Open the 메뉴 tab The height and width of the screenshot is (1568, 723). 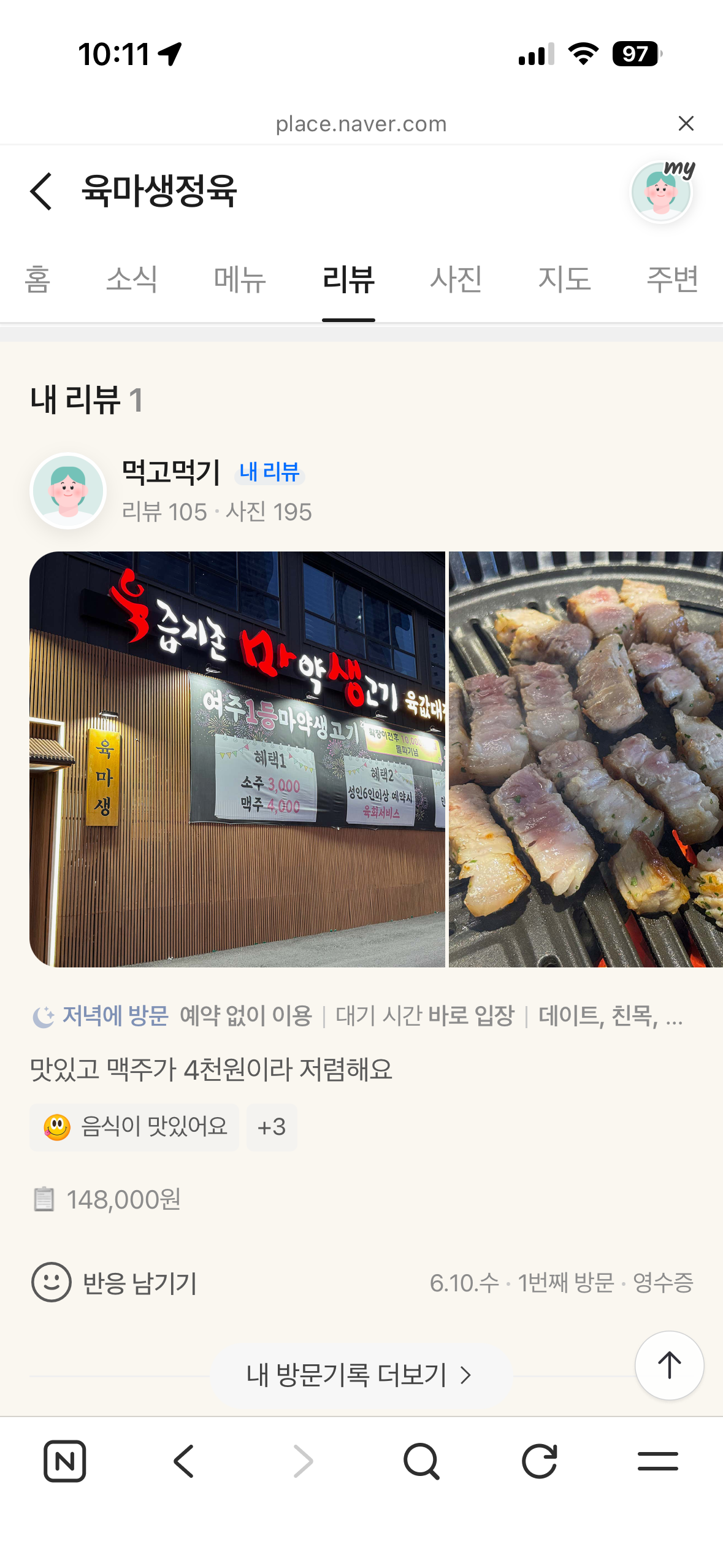point(240,279)
